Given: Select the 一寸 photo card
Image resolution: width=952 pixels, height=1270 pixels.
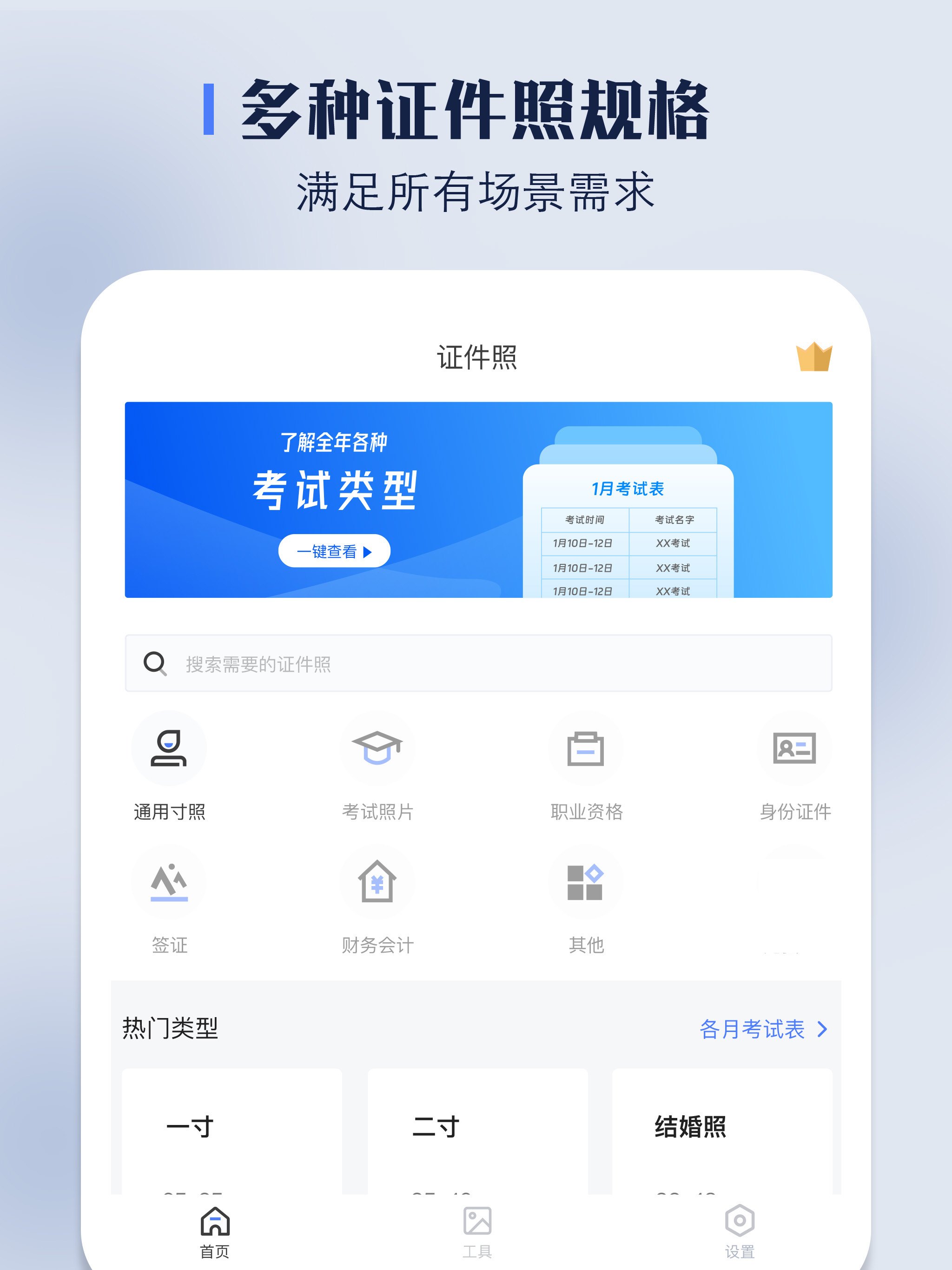Looking at the screenshot, I should [232, 1125].
